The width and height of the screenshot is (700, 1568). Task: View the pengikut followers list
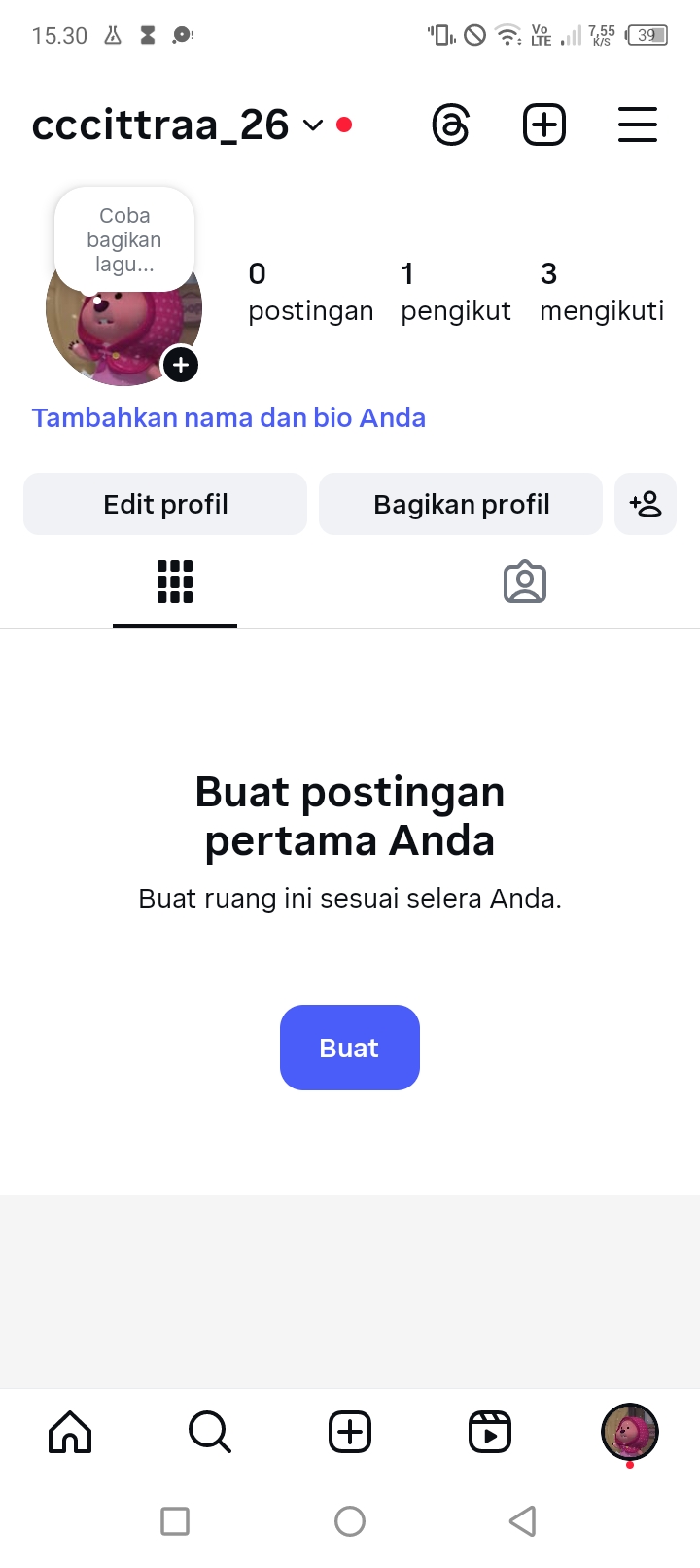point(455,292)
